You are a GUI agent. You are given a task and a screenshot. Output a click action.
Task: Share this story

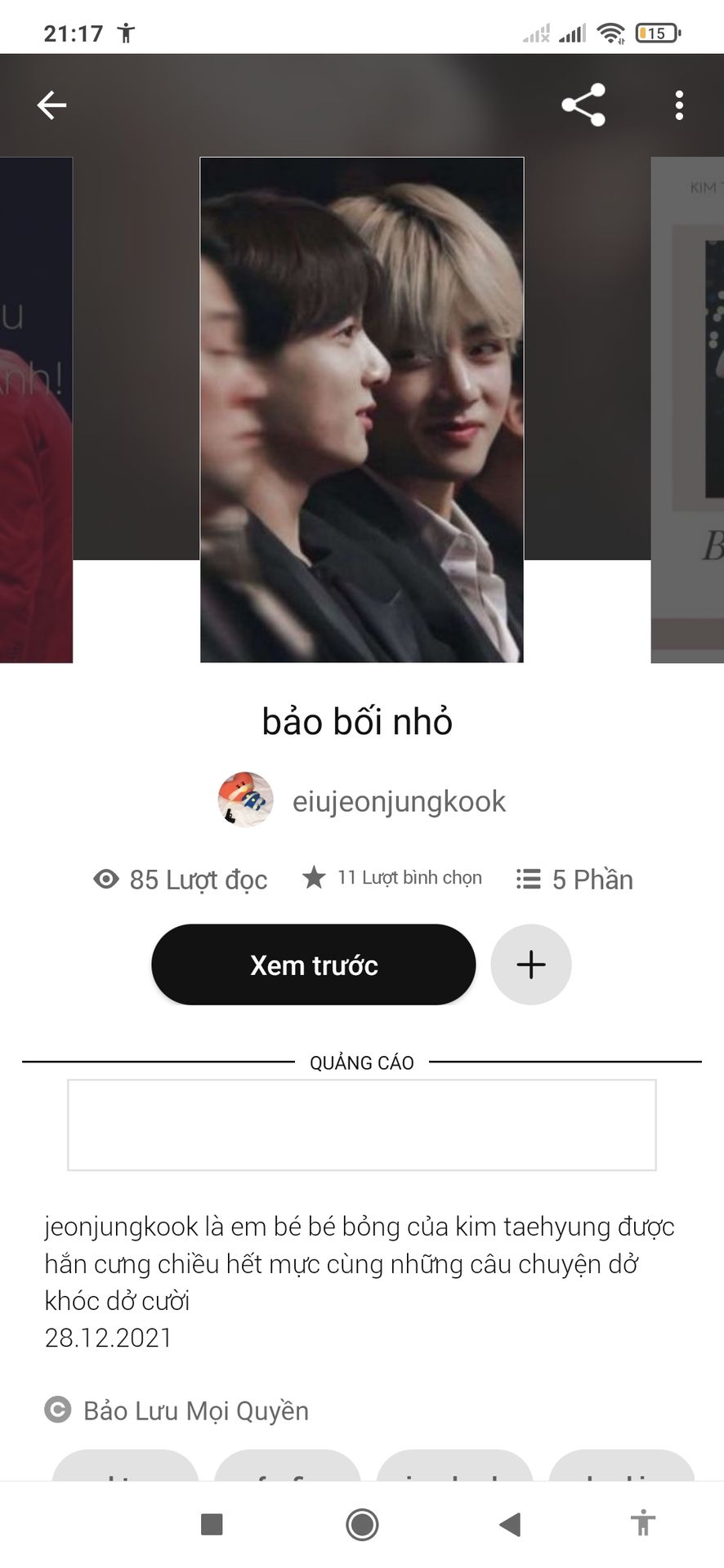tap(583, 105)
